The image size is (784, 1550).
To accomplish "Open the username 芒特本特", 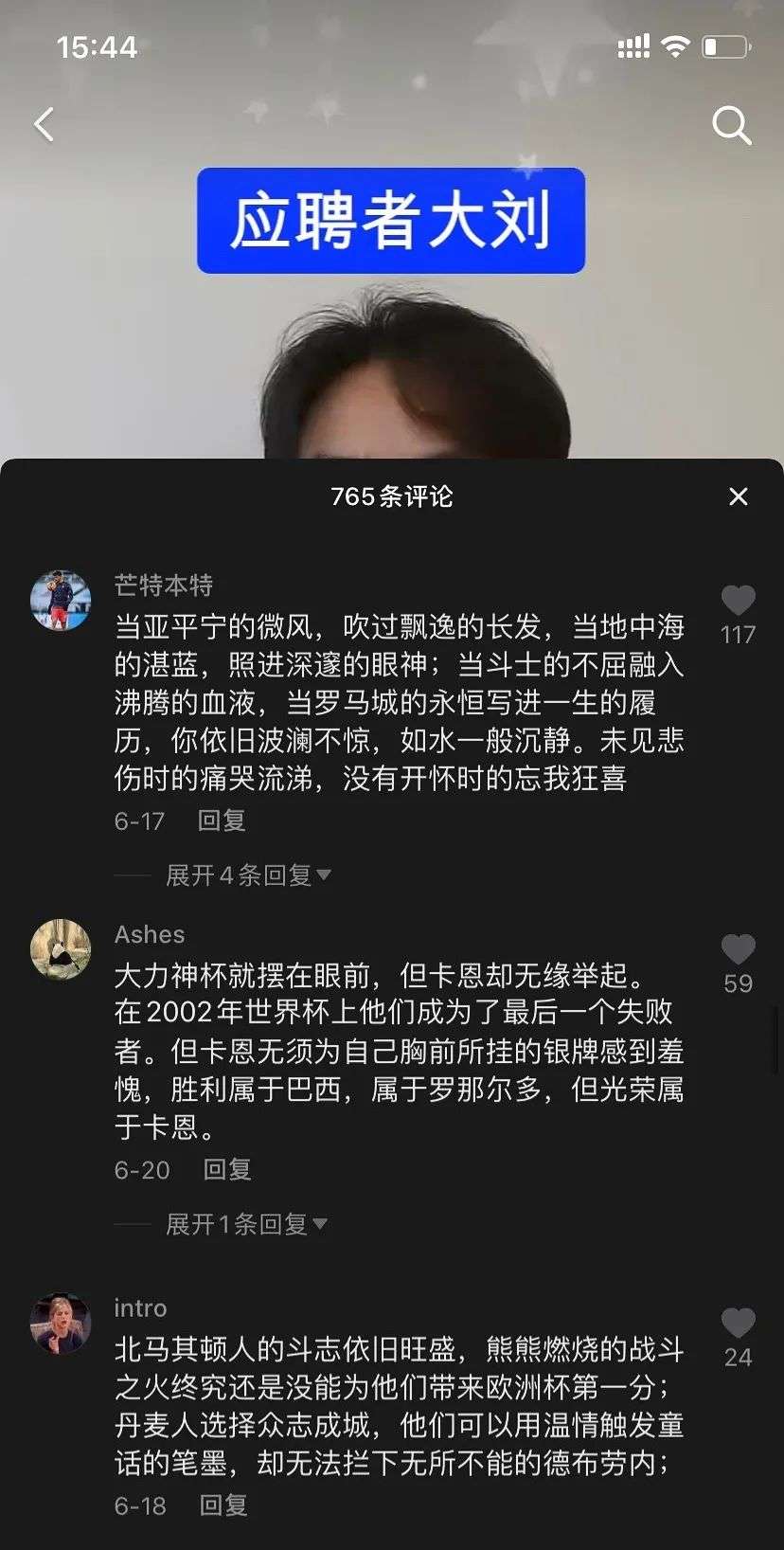I will (163, 586).
